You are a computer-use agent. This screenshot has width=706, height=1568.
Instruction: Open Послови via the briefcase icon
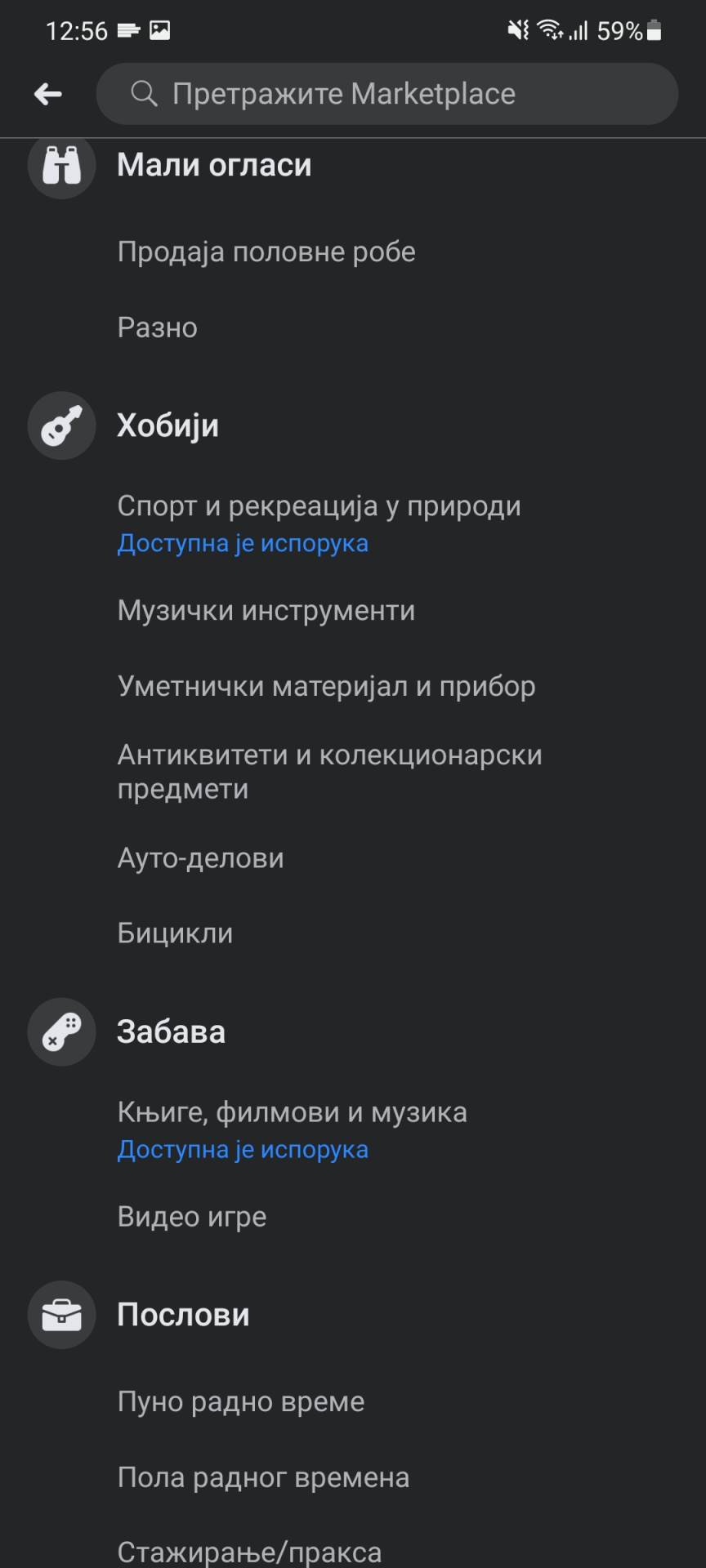point(61,1314)
